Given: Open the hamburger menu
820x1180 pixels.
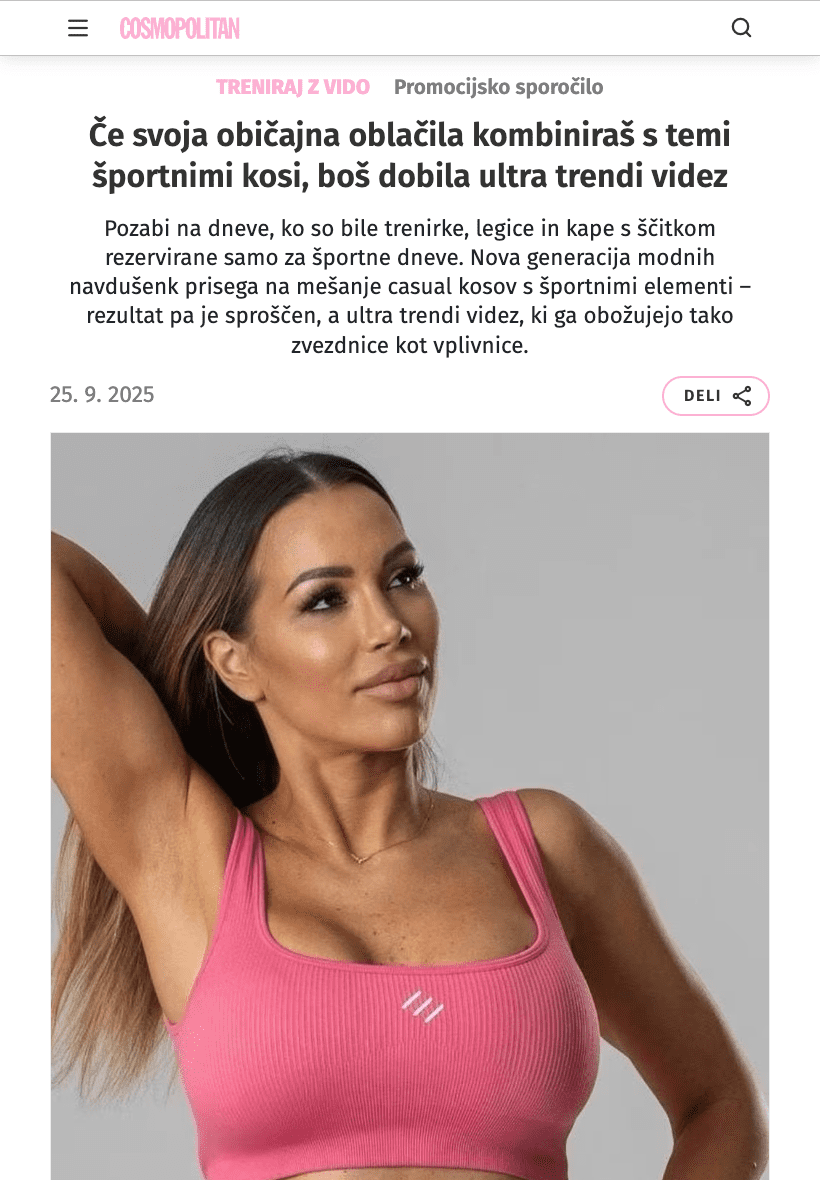Looking at the screenshot, I should click(78, 28).
